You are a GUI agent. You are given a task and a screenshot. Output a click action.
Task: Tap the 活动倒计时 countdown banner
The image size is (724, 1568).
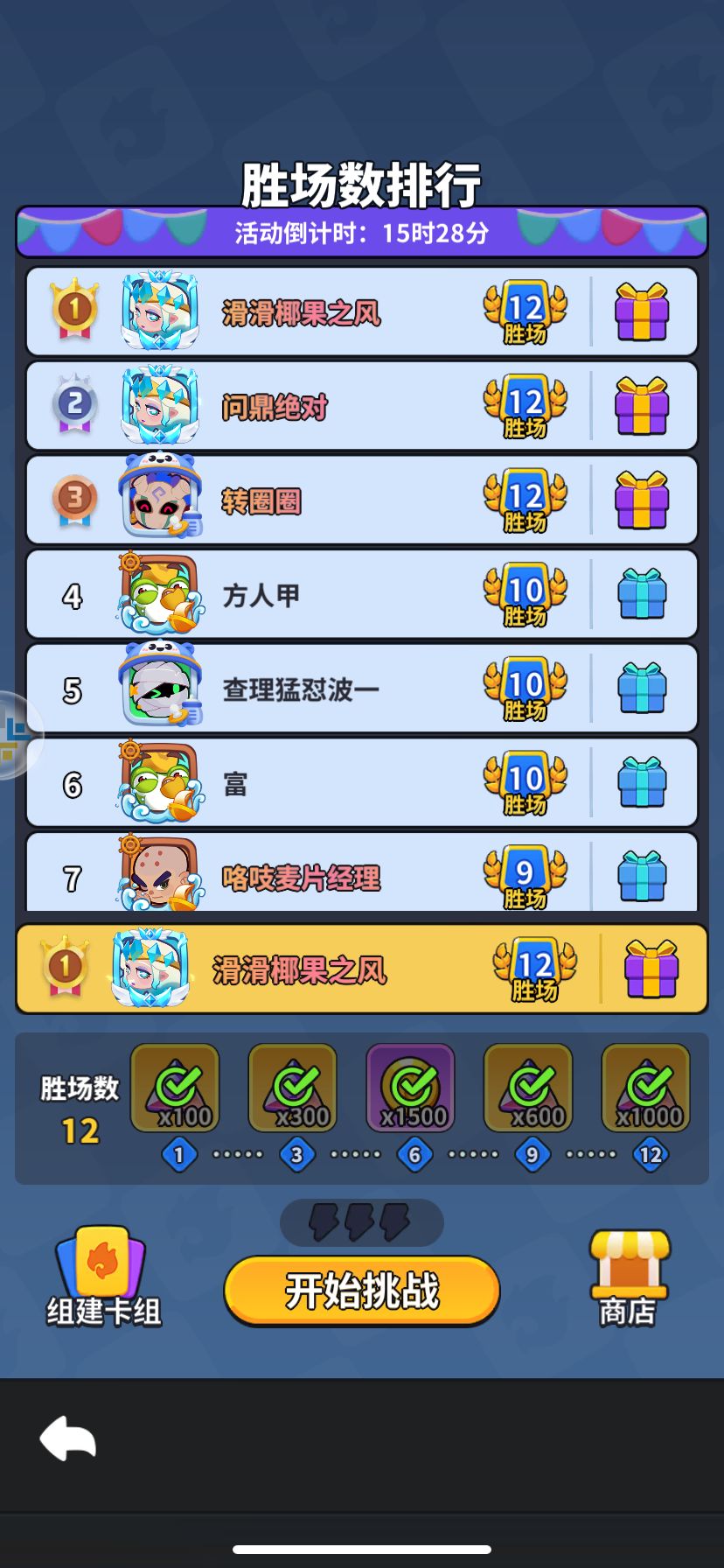click(362, 231)
